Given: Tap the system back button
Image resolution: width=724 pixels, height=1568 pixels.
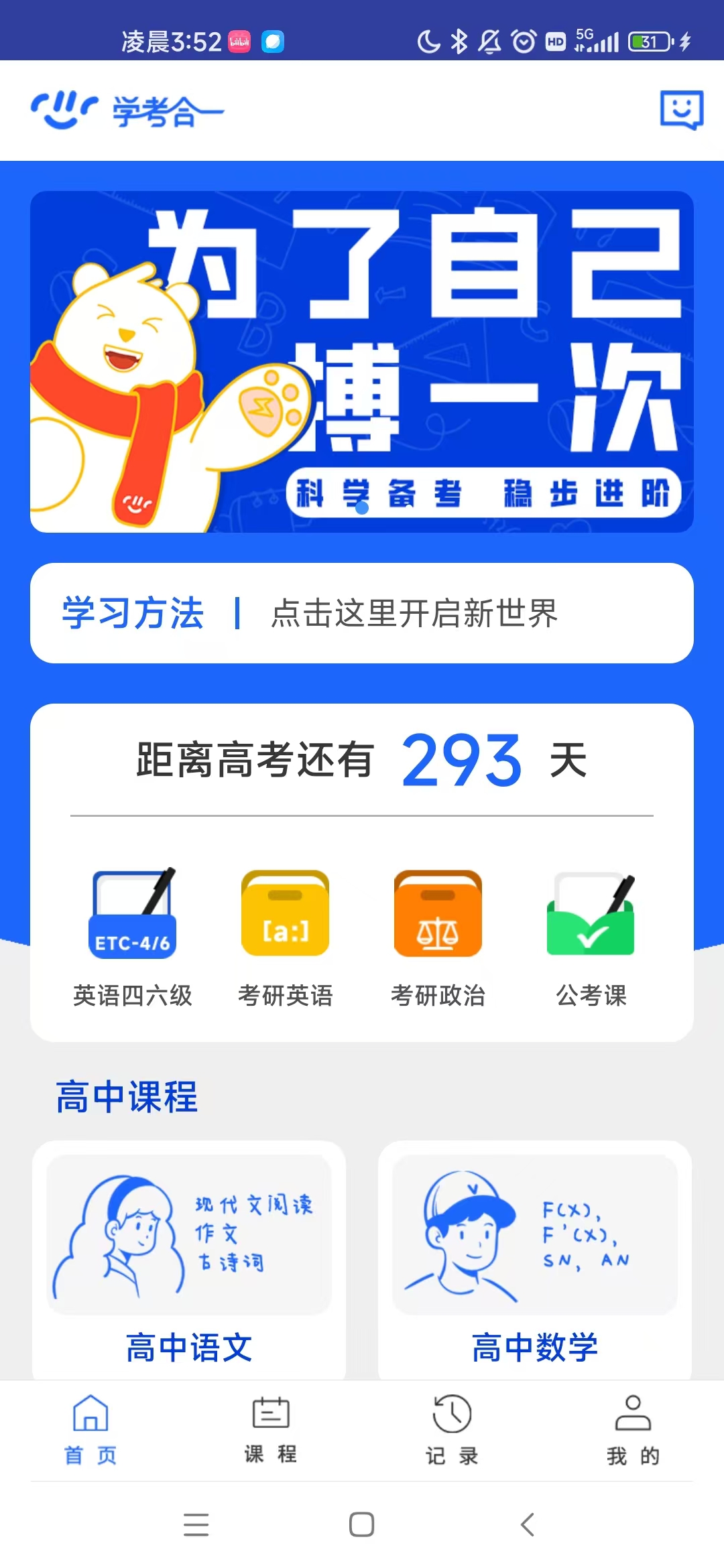Looking at the screenshot, I should (x=528, y=1524).
